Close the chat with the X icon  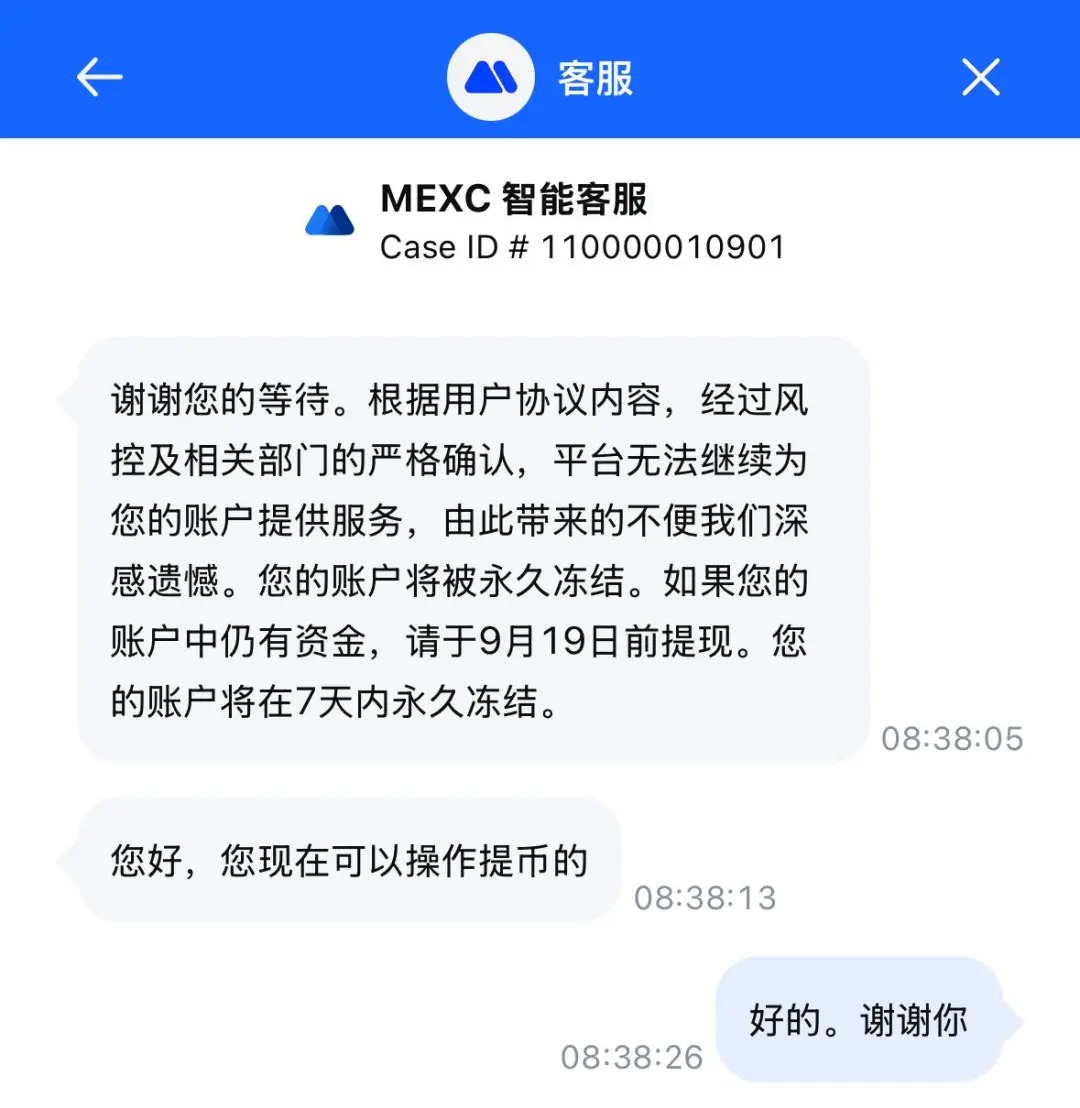click(982, 77)
